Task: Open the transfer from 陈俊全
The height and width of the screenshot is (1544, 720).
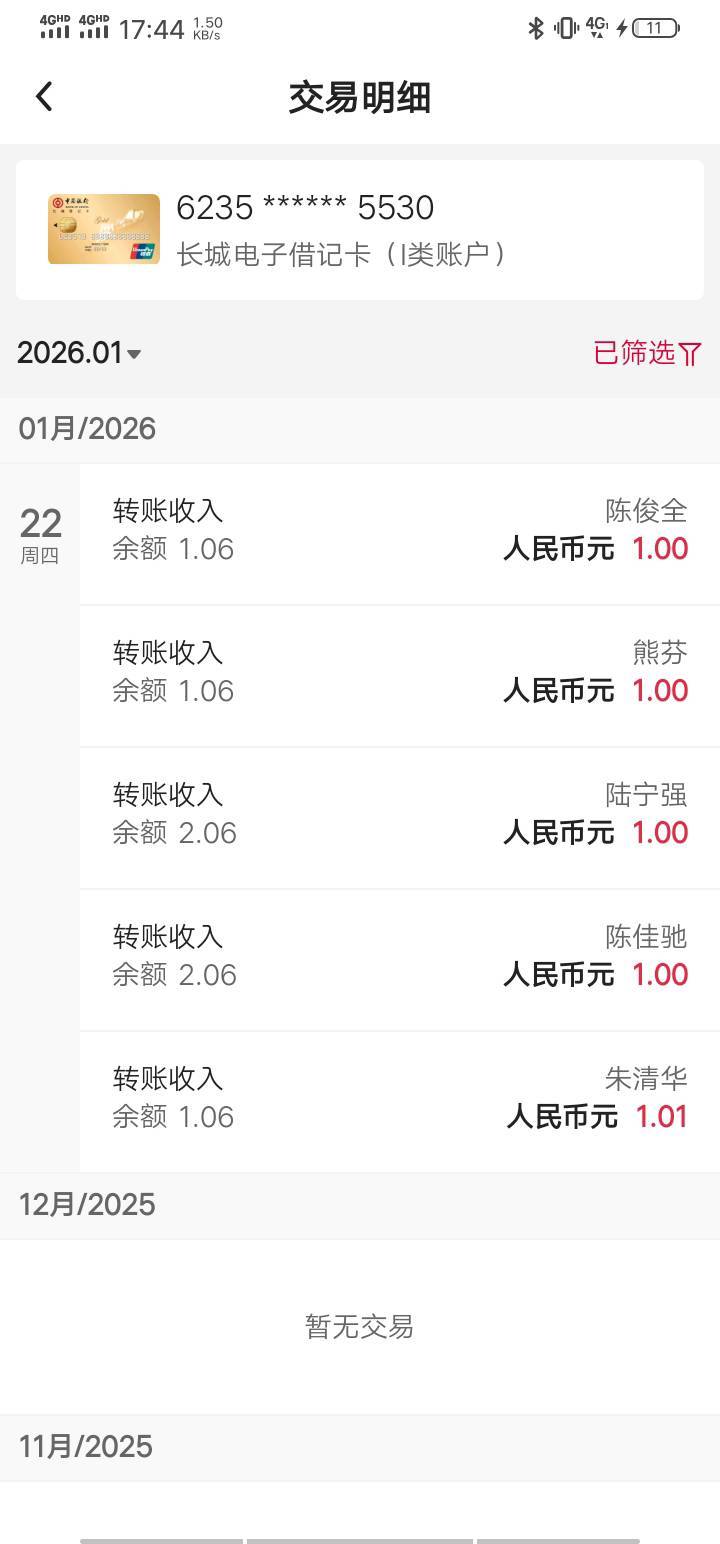Action: pos(400,534)
